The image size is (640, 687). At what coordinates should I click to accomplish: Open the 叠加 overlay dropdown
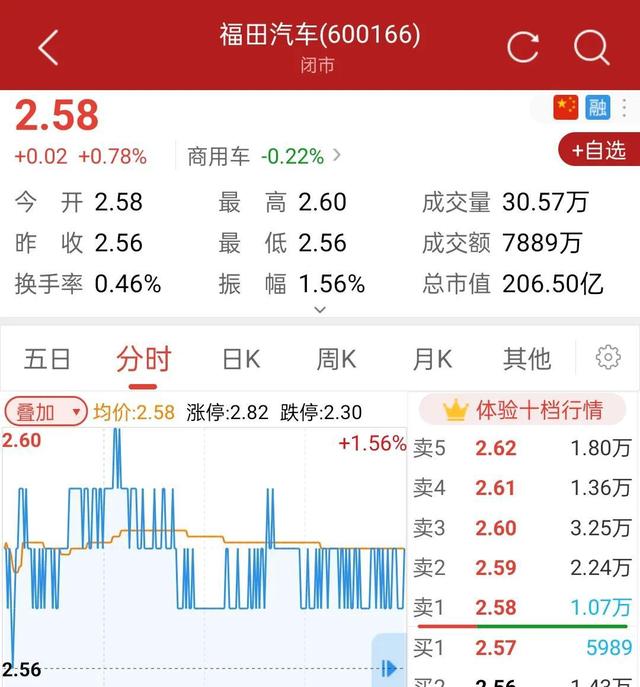[45, 411]
